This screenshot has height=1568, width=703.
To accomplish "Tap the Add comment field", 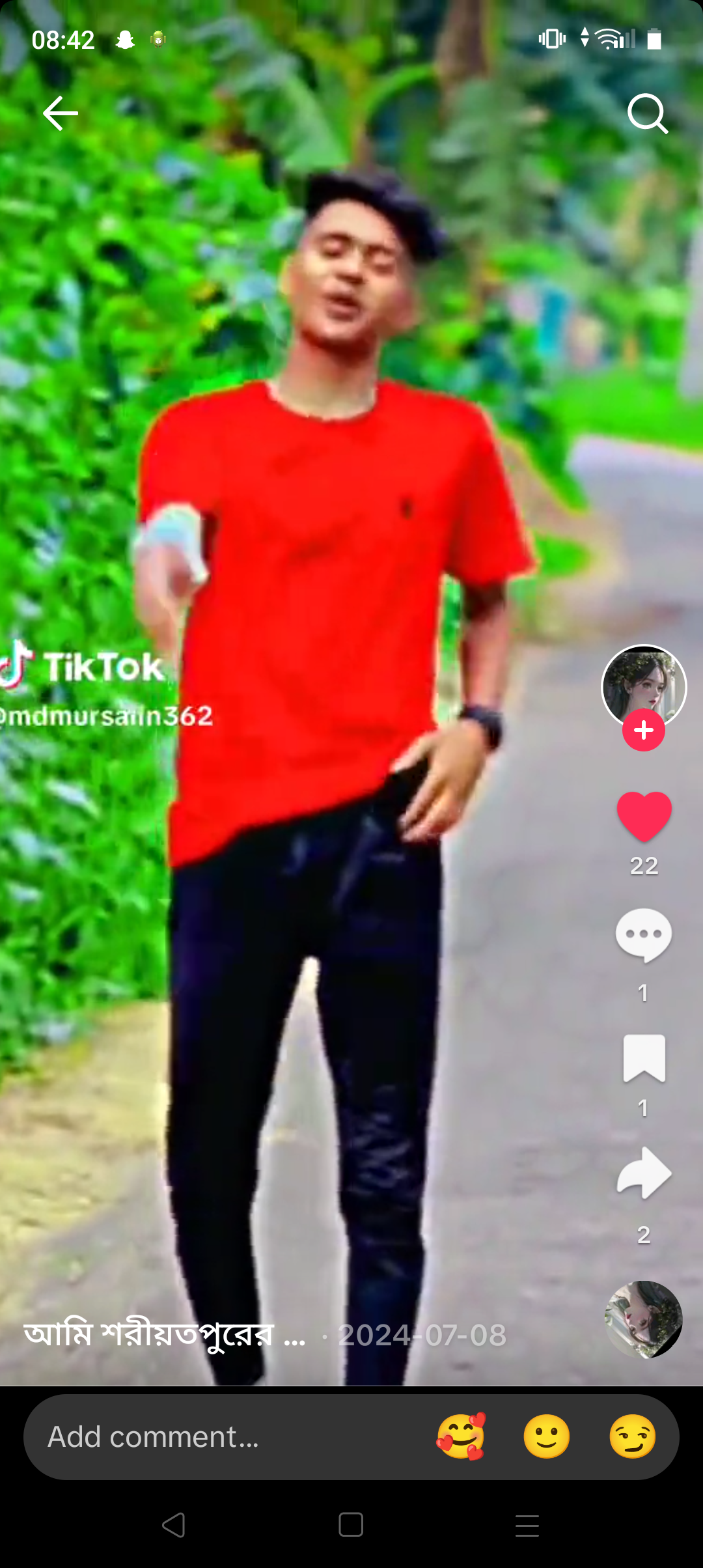I will 351,1436.
